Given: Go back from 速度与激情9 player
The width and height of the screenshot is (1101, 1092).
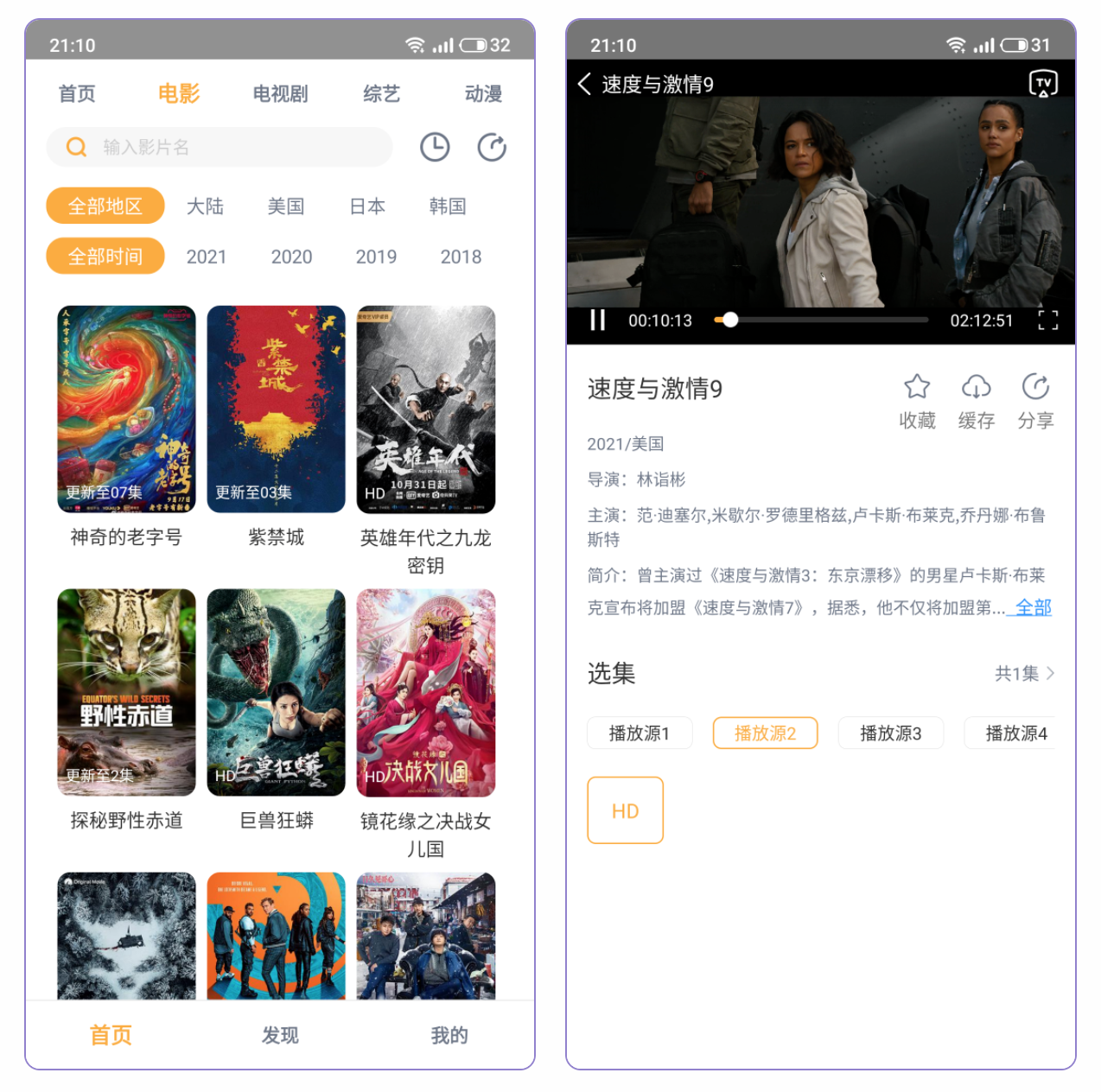Looking at the screenshot, I should point(585,84).
